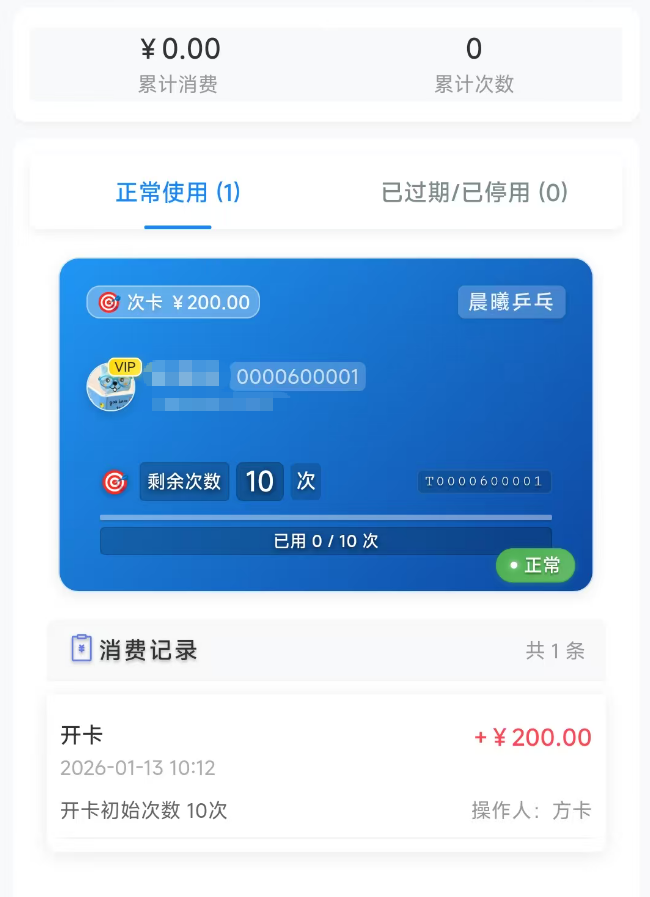This screenshot has width=650, height=897.
Task: Switch to the 已过期/已停用 tab
Action: [x=474, y=192]
